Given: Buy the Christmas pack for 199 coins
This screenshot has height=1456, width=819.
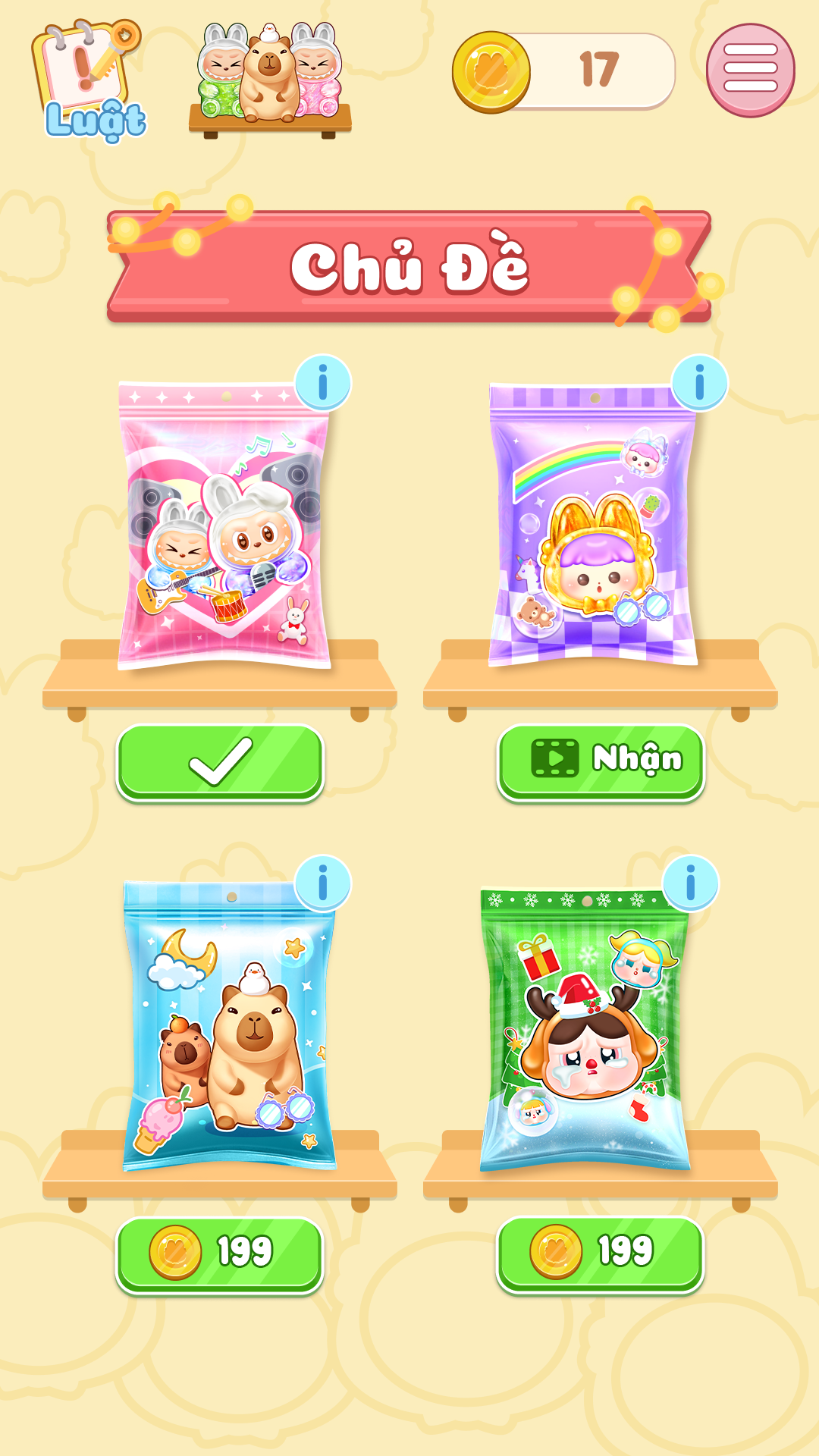Looking at the screenshot, I should (601, 1254).
